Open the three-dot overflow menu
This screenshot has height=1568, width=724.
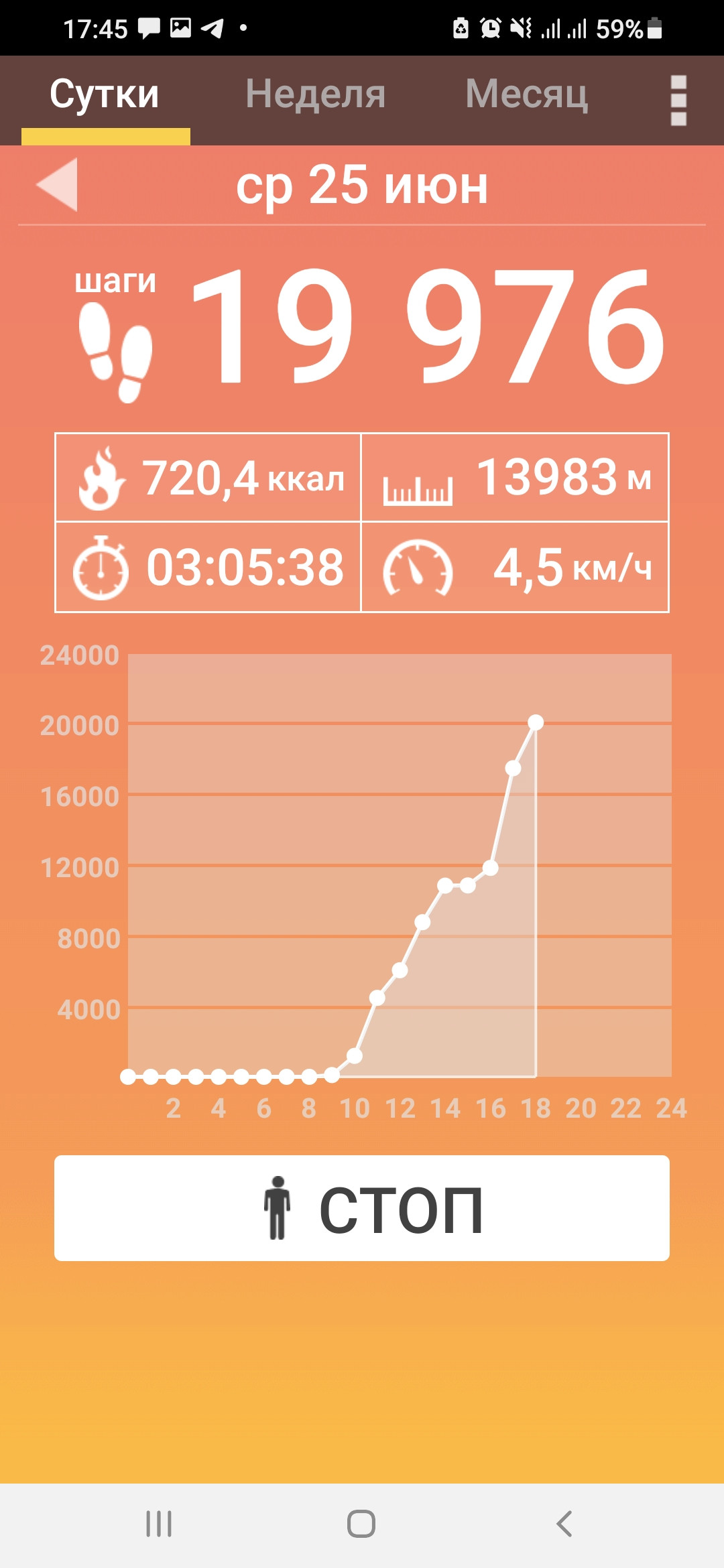678,101
